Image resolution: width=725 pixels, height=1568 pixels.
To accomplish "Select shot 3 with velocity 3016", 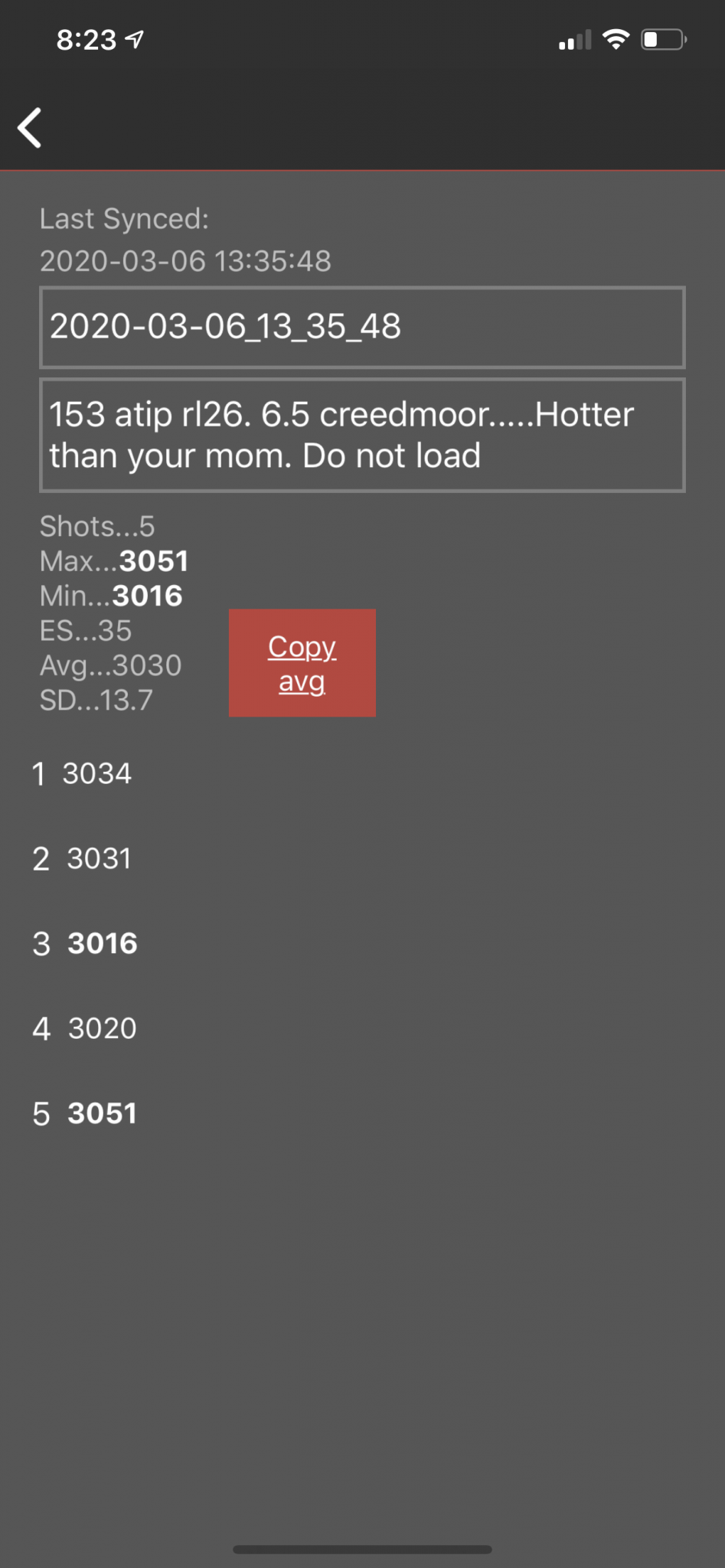I will [362, 944].
